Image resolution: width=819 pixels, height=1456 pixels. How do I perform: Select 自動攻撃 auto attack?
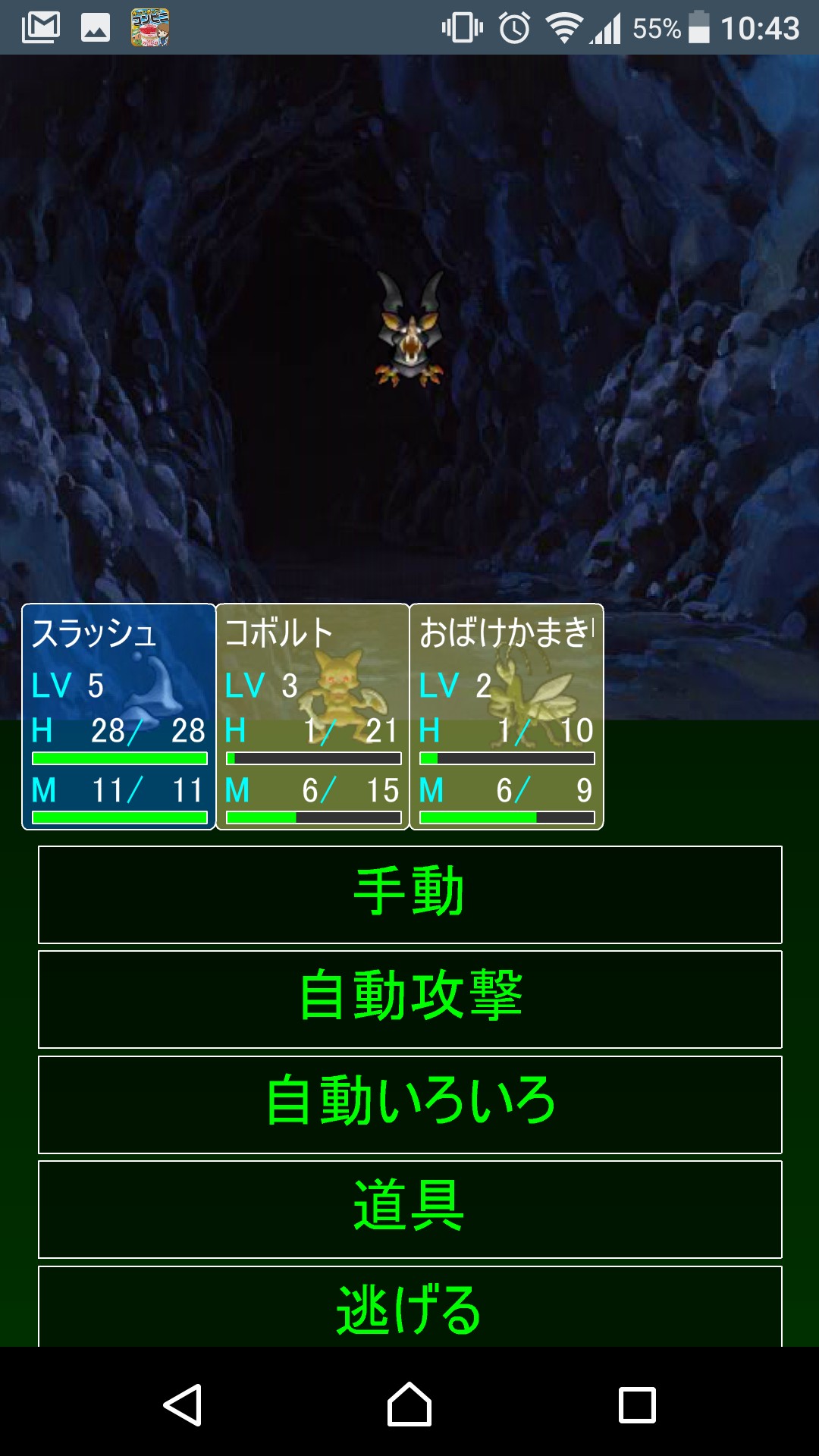click(x=409, y=999)
